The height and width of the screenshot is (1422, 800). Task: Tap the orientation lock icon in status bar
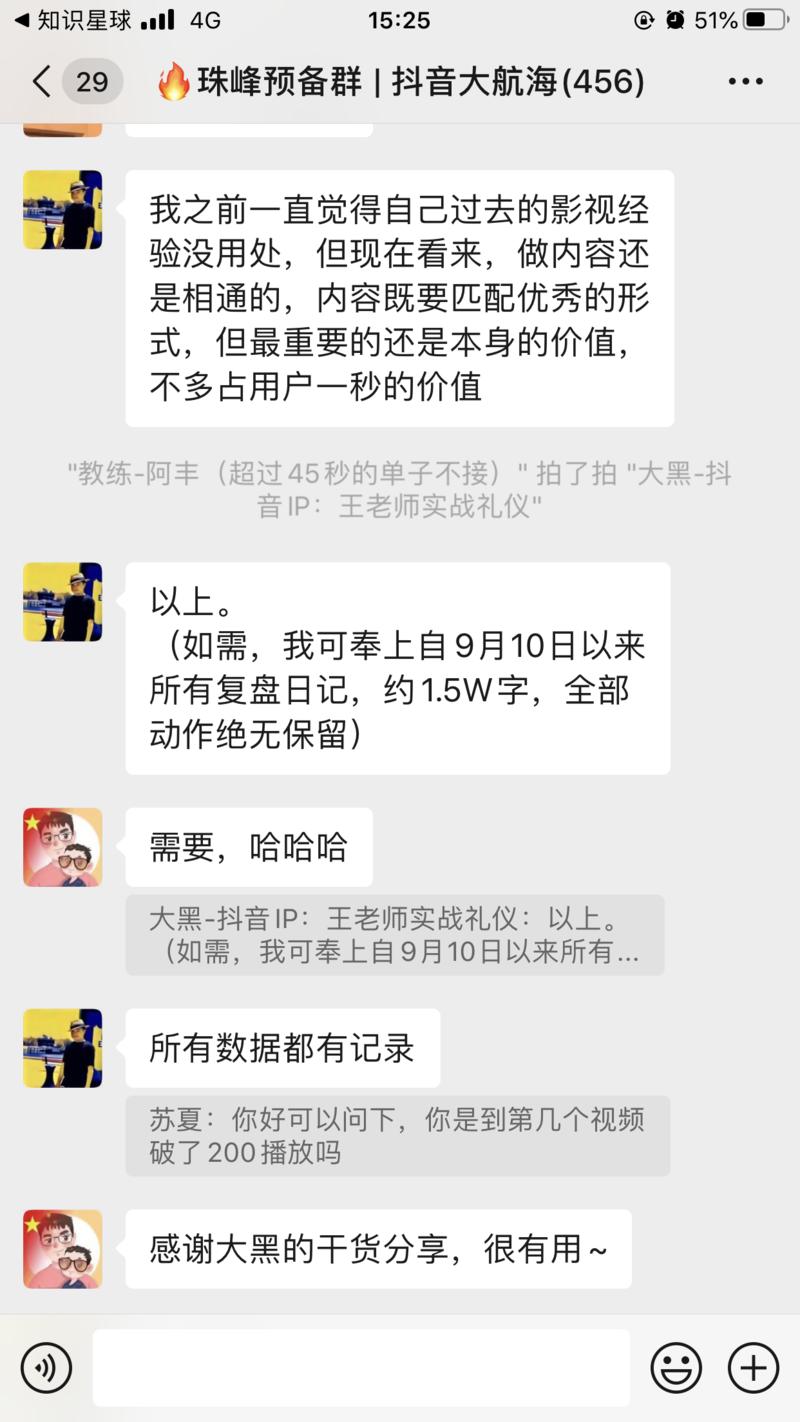pyautogui.click(x=643, y=18)
